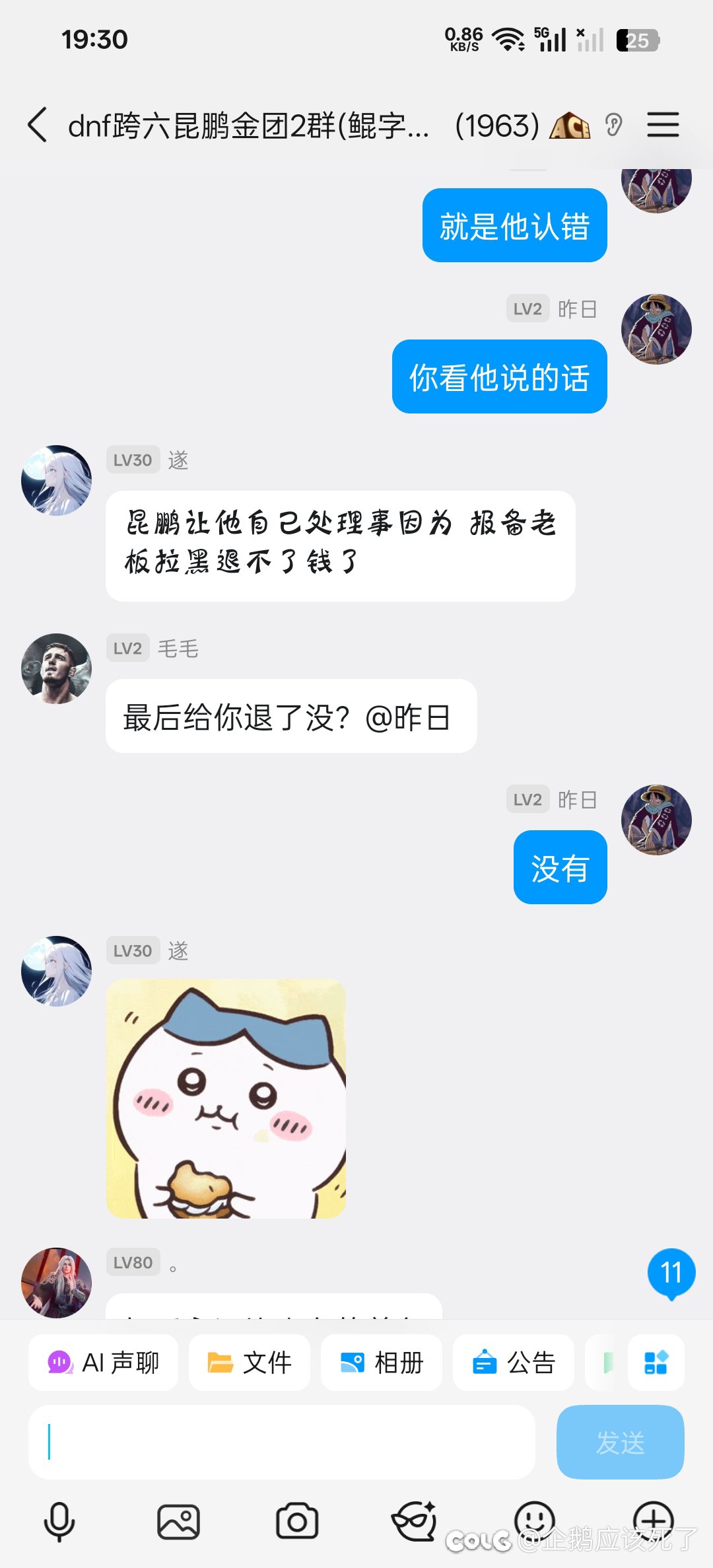Open the plus more options panel
This screenshot has height=1568, width=713.
pos(653,1519)
